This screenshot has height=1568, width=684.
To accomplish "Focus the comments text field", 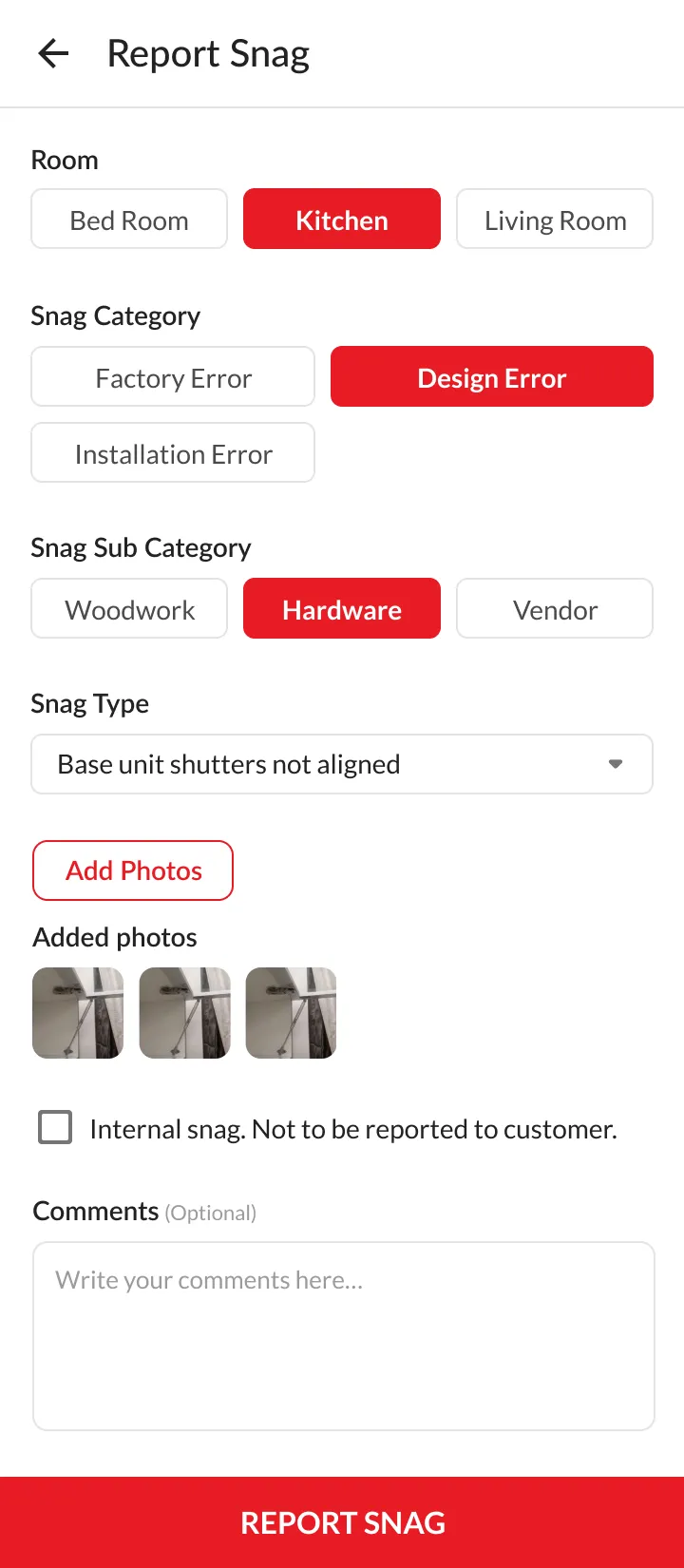I will (x=344, y=1335).
